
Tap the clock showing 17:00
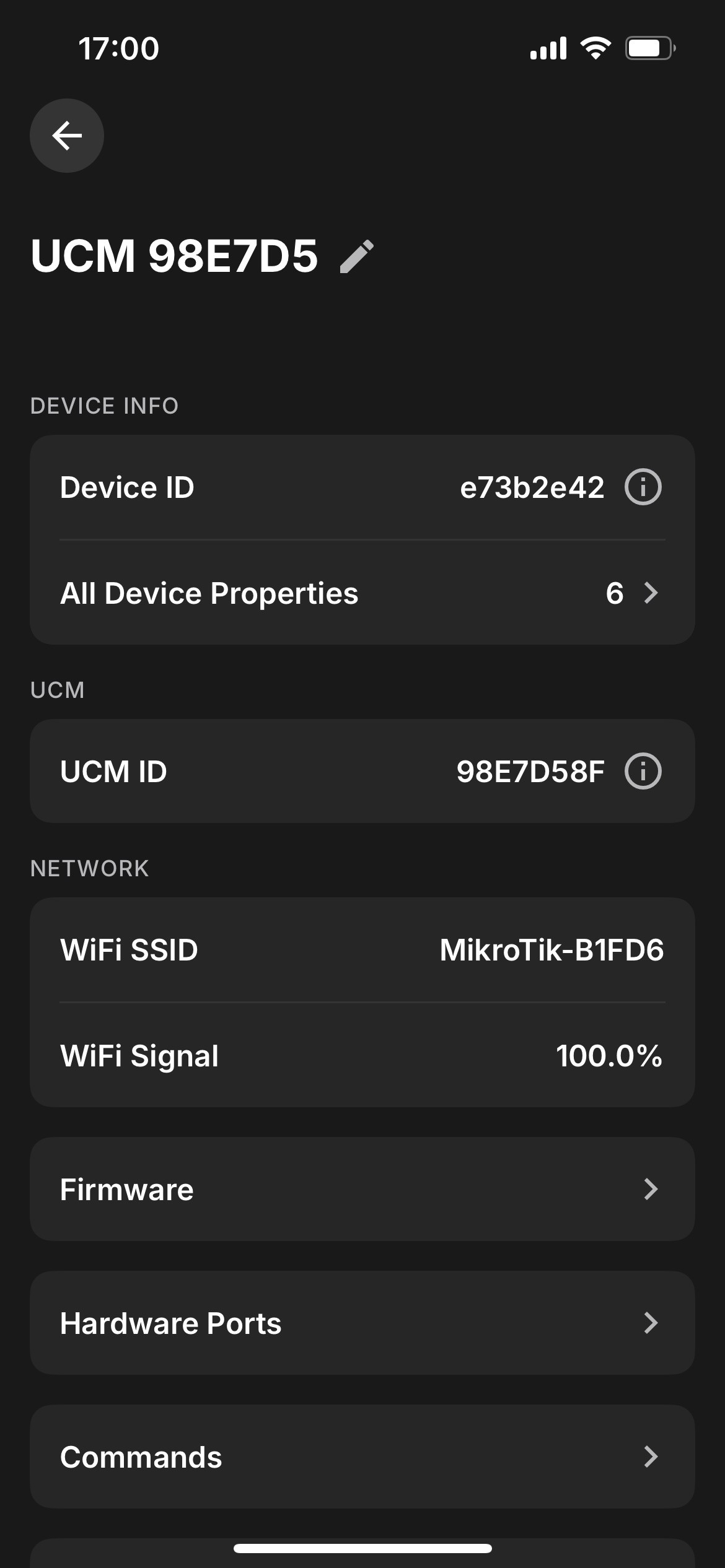tap(118, 48)
